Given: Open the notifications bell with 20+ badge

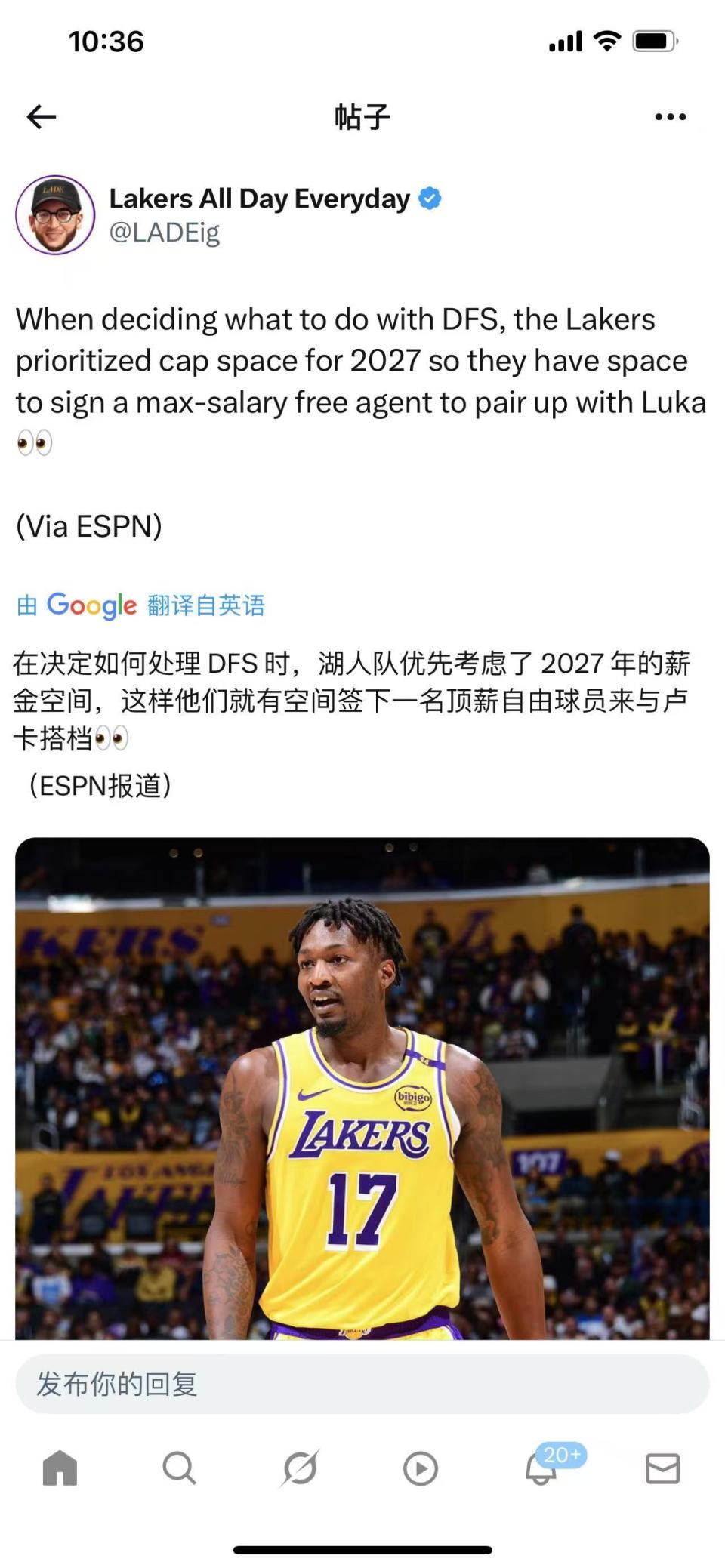Looking at the screenshot, I should [541, 1468].
